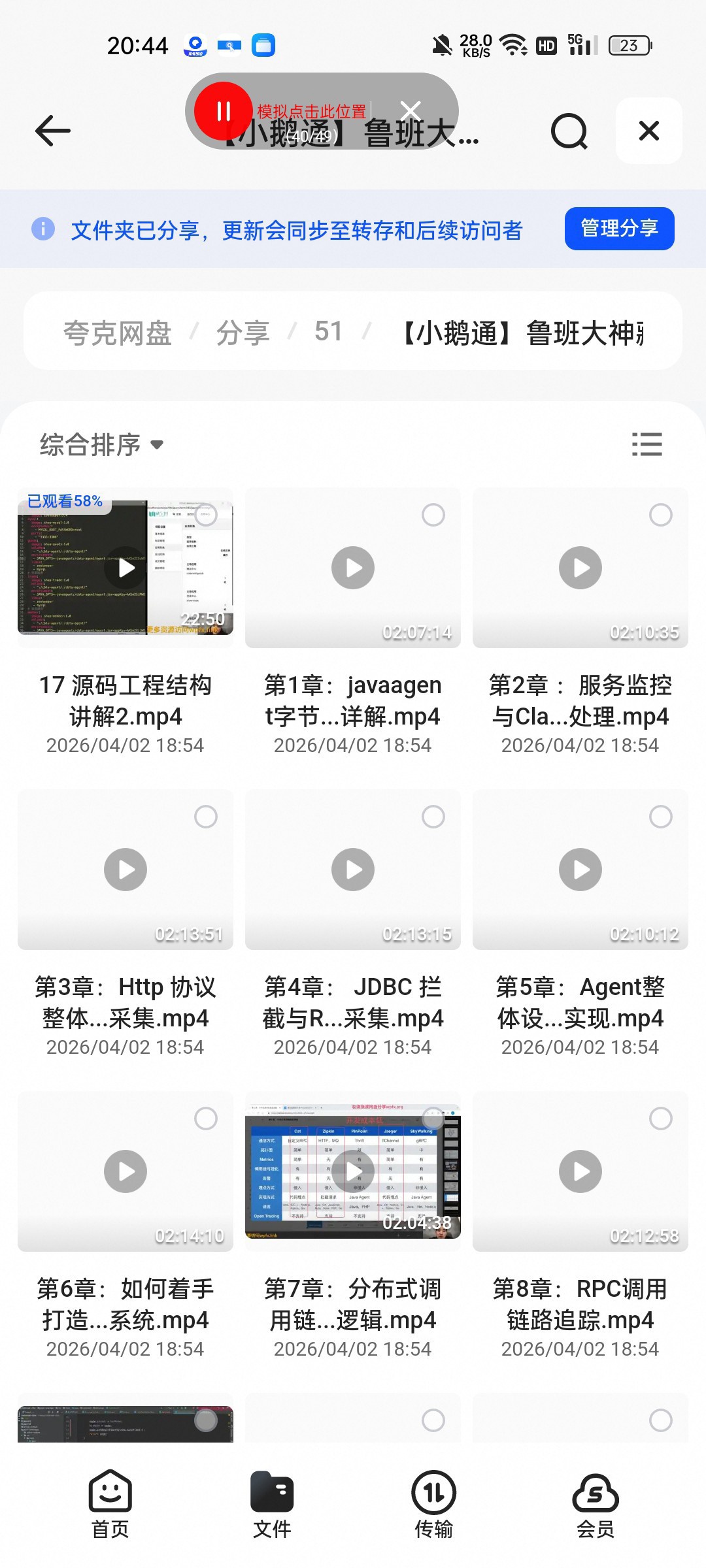Viewport: 706px width, 1568px height.
Task: Open the 第1章 javaagent video
Action: click(x=353, y=568)
